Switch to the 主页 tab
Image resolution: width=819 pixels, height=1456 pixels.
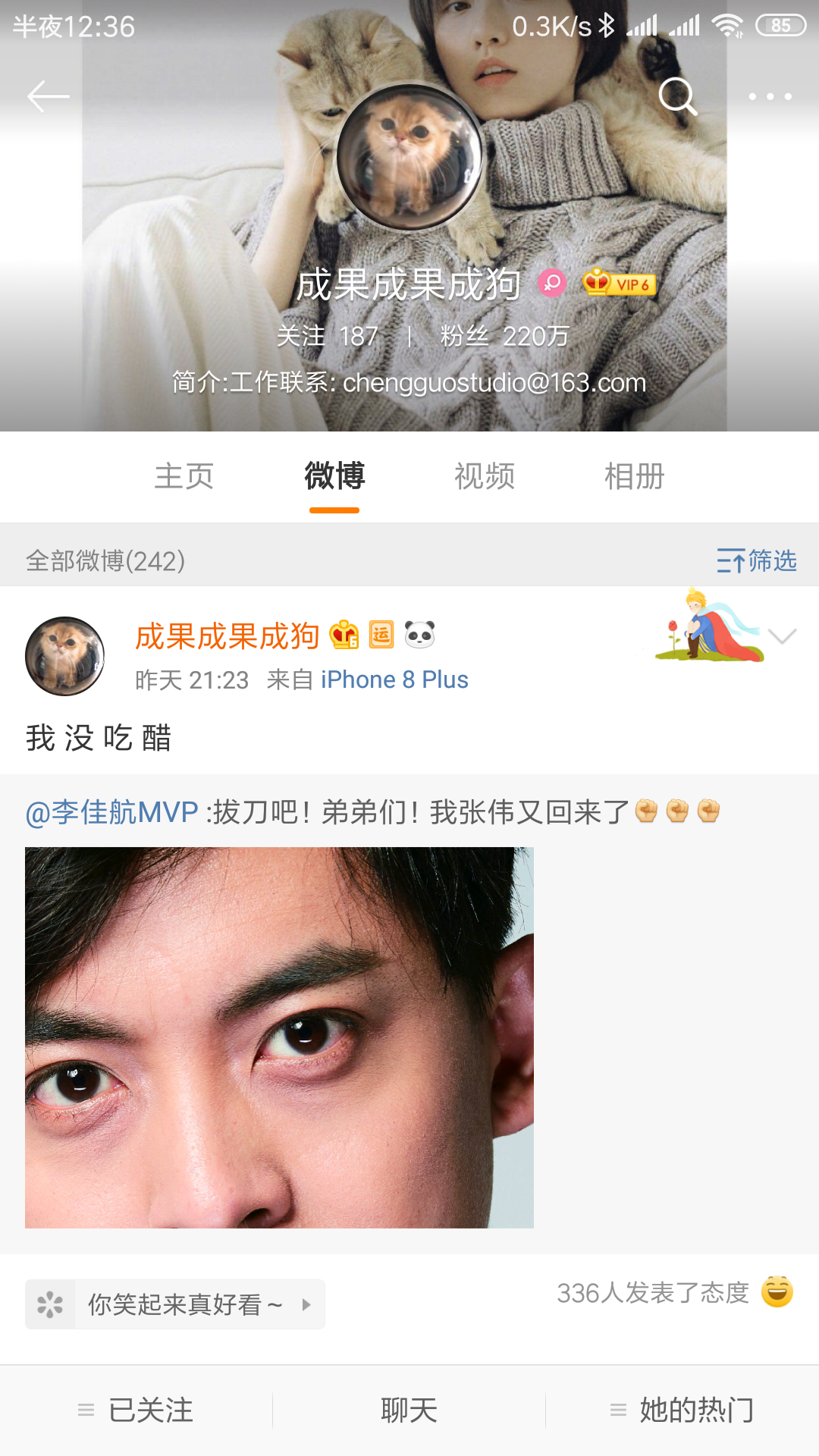184,476
